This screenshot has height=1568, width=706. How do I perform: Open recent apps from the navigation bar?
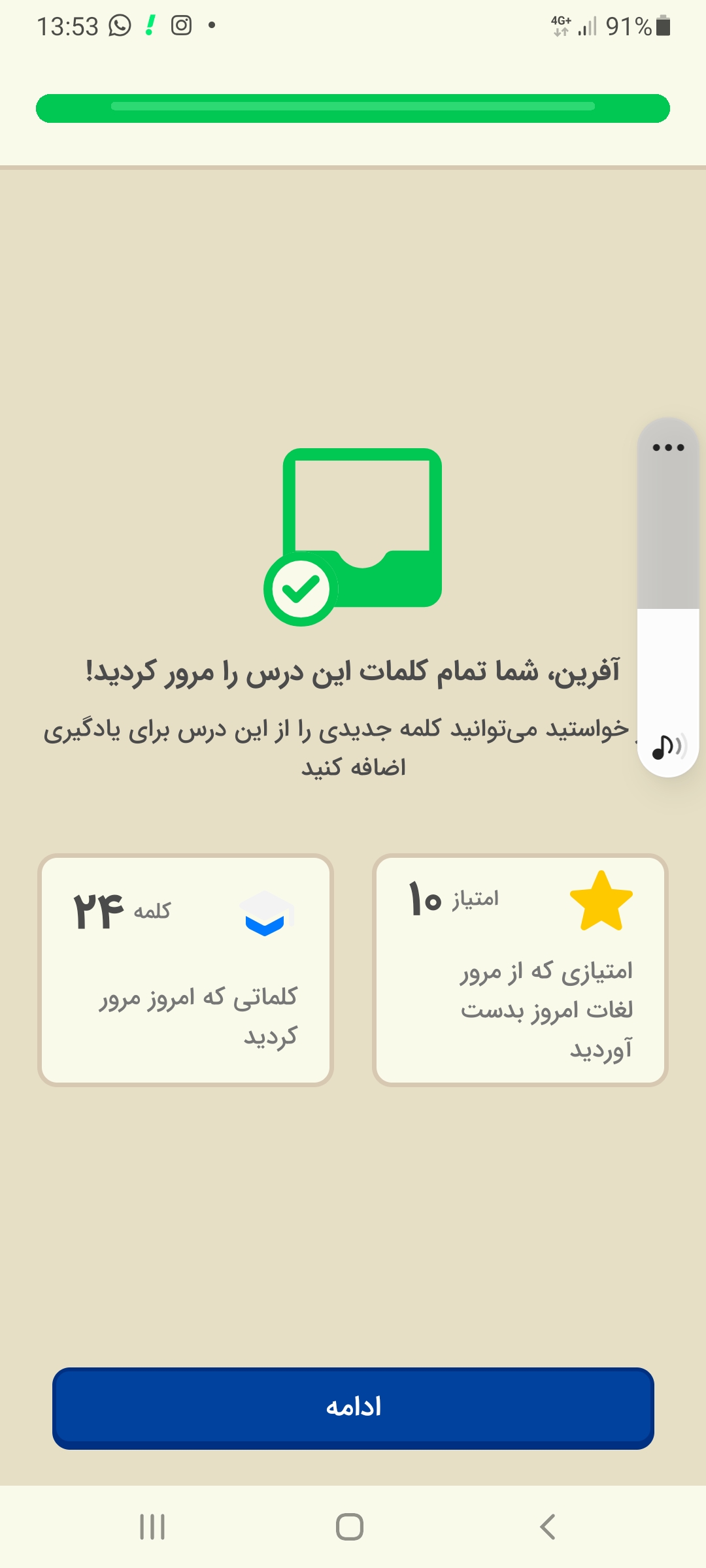point(152,1527)
